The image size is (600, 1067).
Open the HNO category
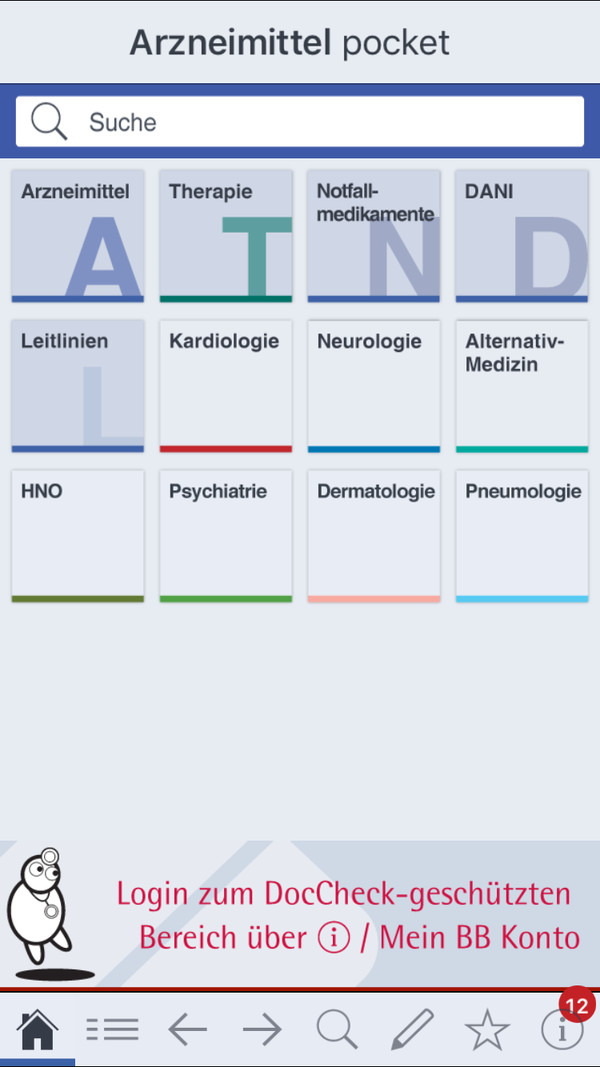coord(78,536)
